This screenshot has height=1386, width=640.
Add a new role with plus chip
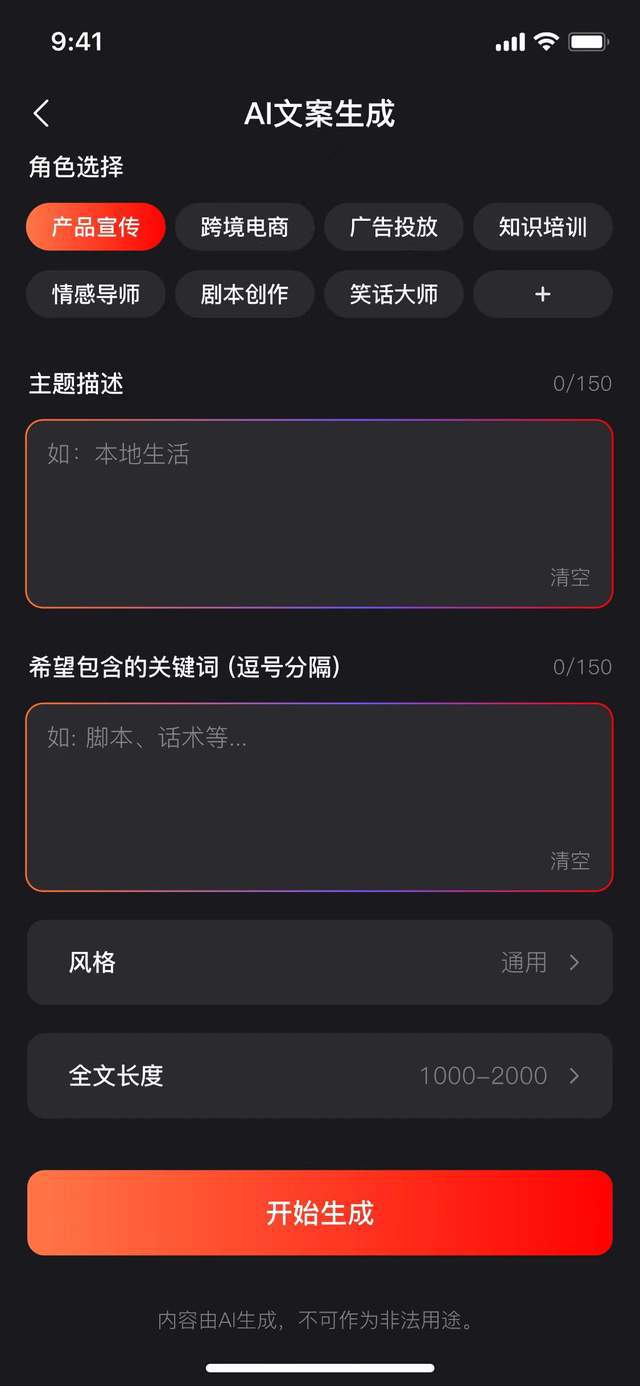click(x=543, y=294)
